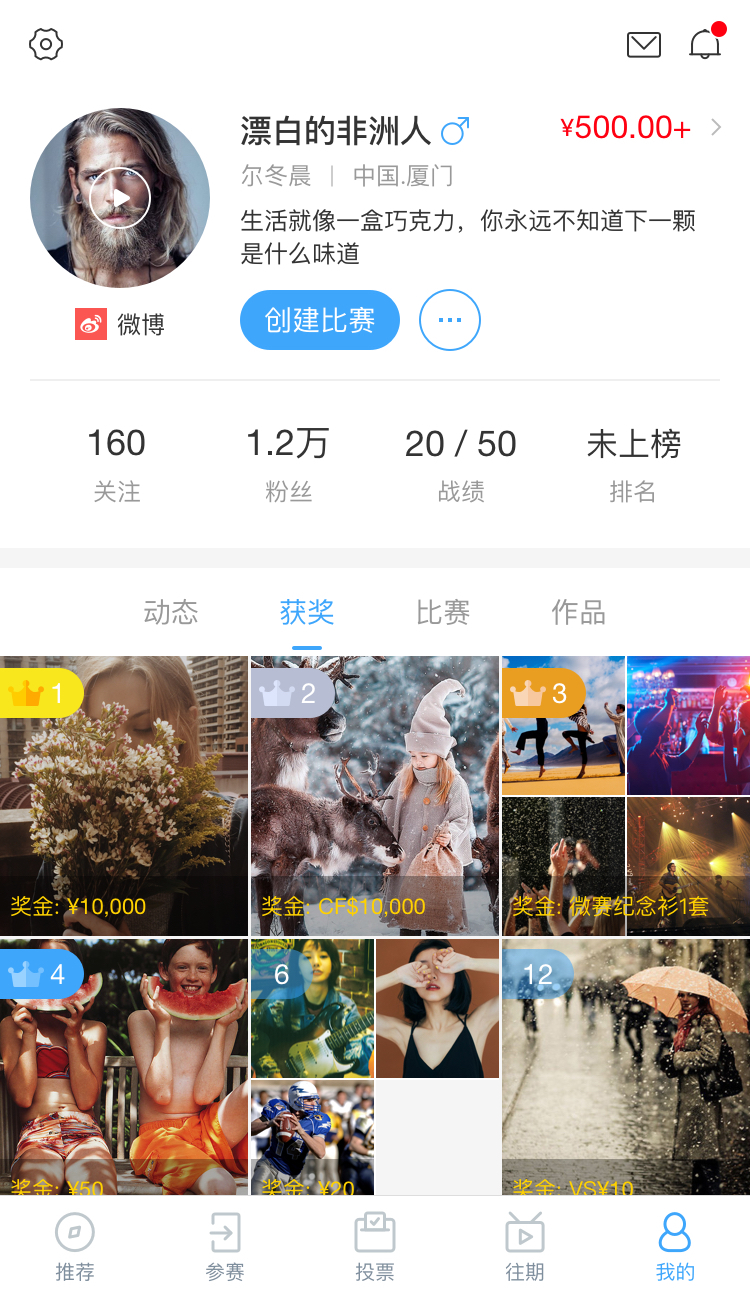750x1294 pixels.
Task: Go to the 参赛 tab
Action: (x=225, y=1246)
